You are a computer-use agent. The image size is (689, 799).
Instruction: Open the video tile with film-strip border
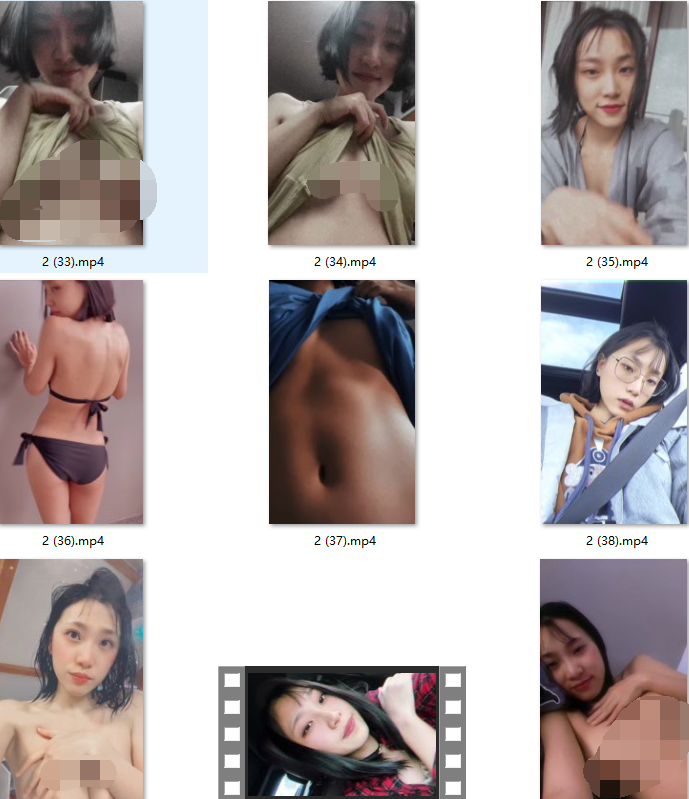click(342, 732)
